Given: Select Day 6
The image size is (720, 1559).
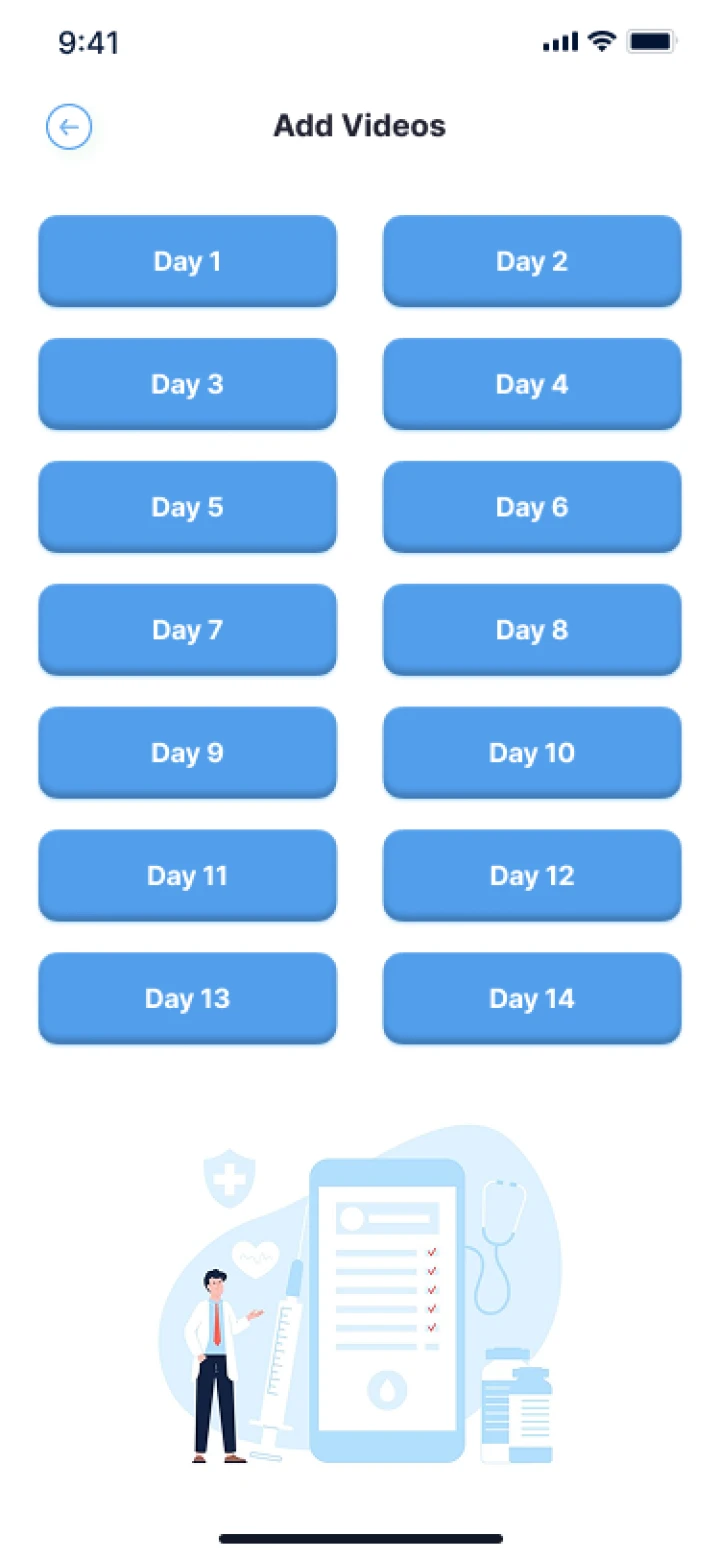Looking at the screenshot, I should pos(532,507).
